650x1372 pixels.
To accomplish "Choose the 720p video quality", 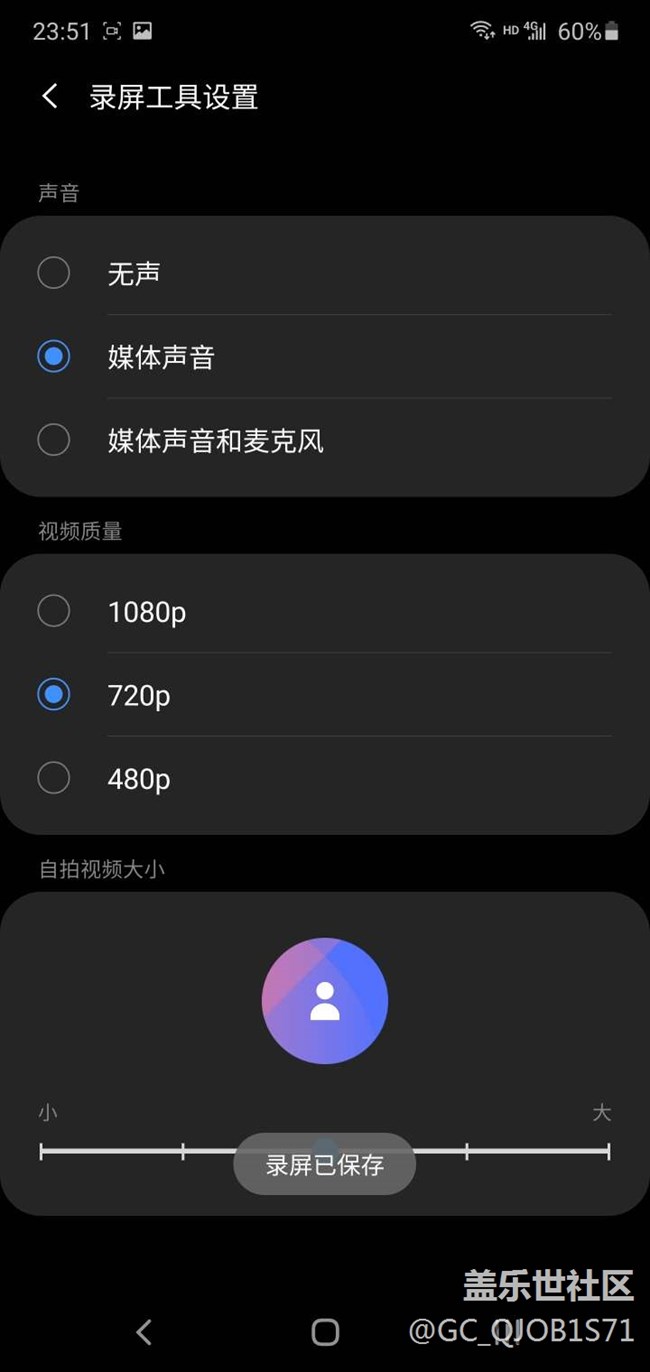I will point(54,695).
